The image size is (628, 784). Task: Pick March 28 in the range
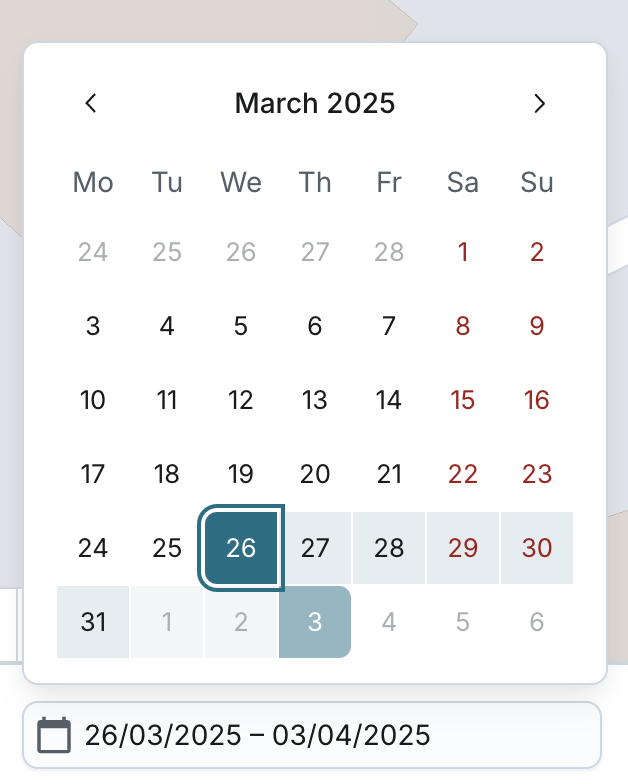coord(389,548)
